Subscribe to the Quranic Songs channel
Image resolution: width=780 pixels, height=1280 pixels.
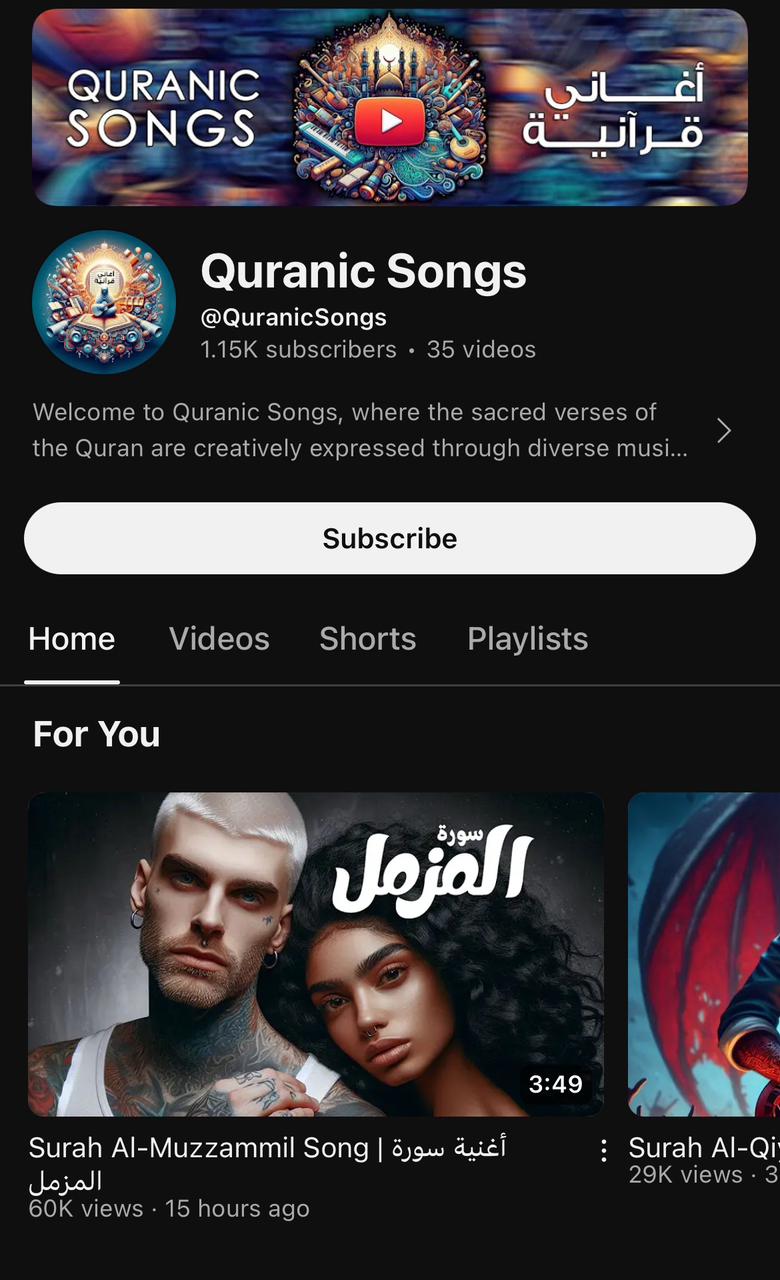pos(389,538)
